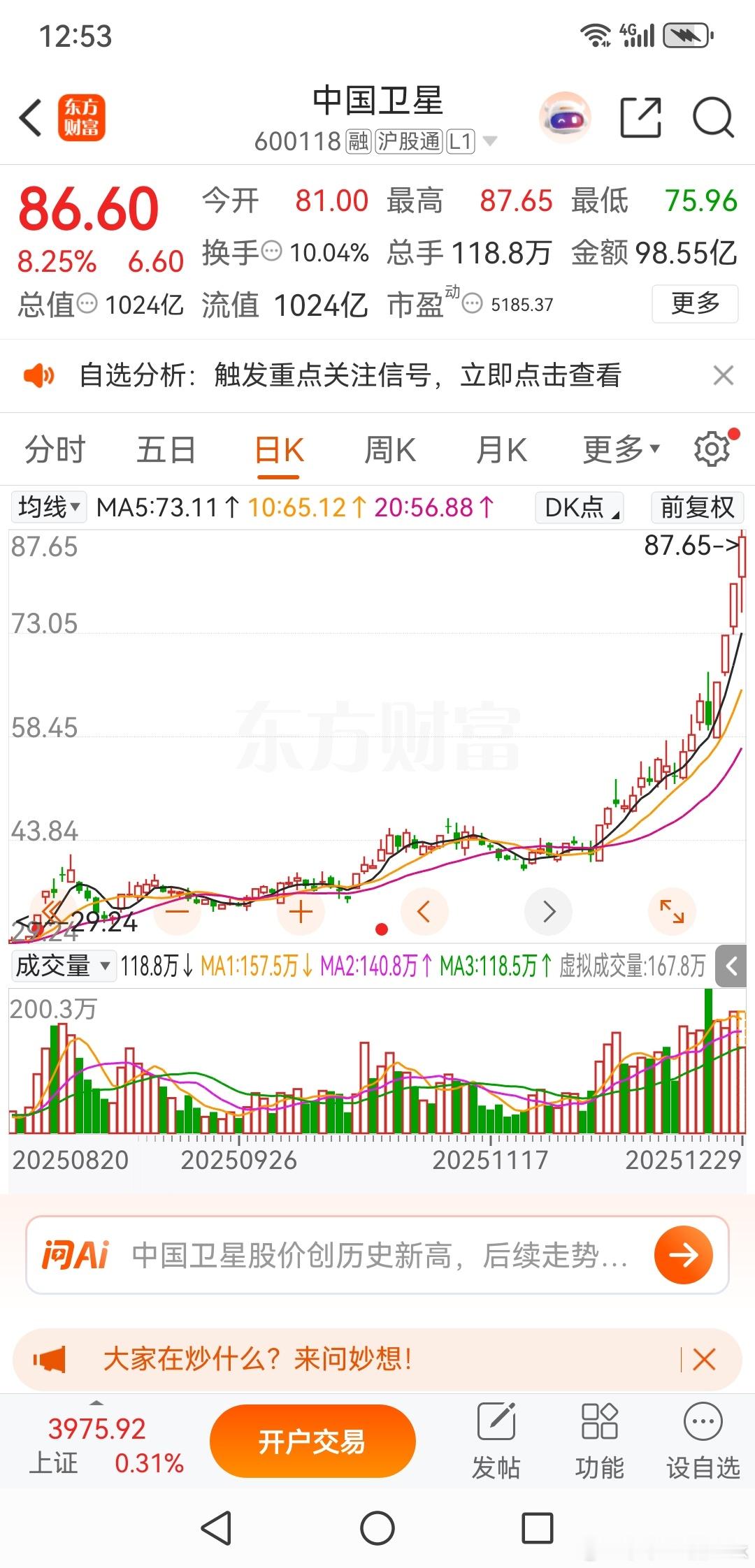The height and width of the screenshot is (1568, 755).
Task: Switch to the 周K tab
Action: coord(389,449)
